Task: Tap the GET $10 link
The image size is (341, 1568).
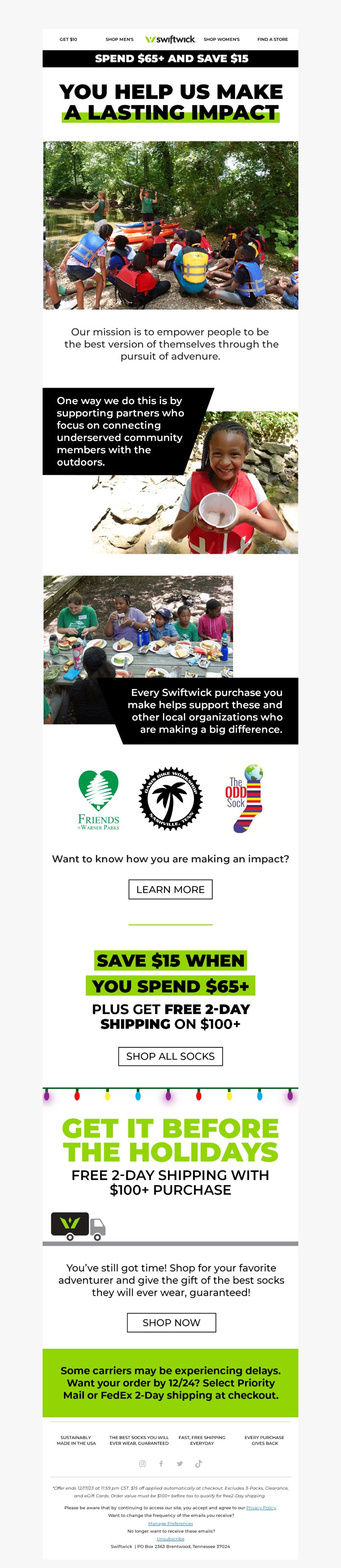Action: click(68, 40)
